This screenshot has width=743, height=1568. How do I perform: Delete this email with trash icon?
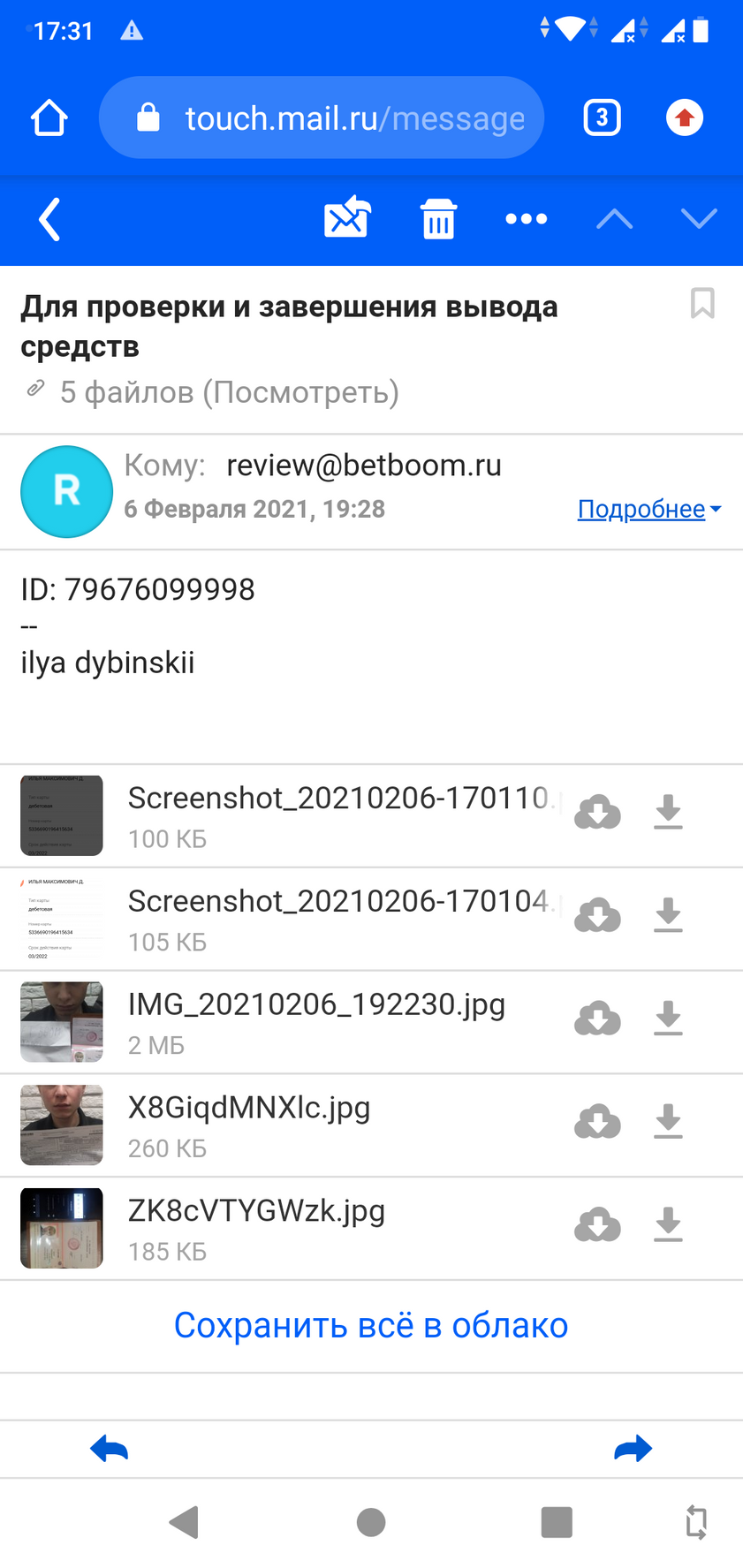tap(438, 218)
